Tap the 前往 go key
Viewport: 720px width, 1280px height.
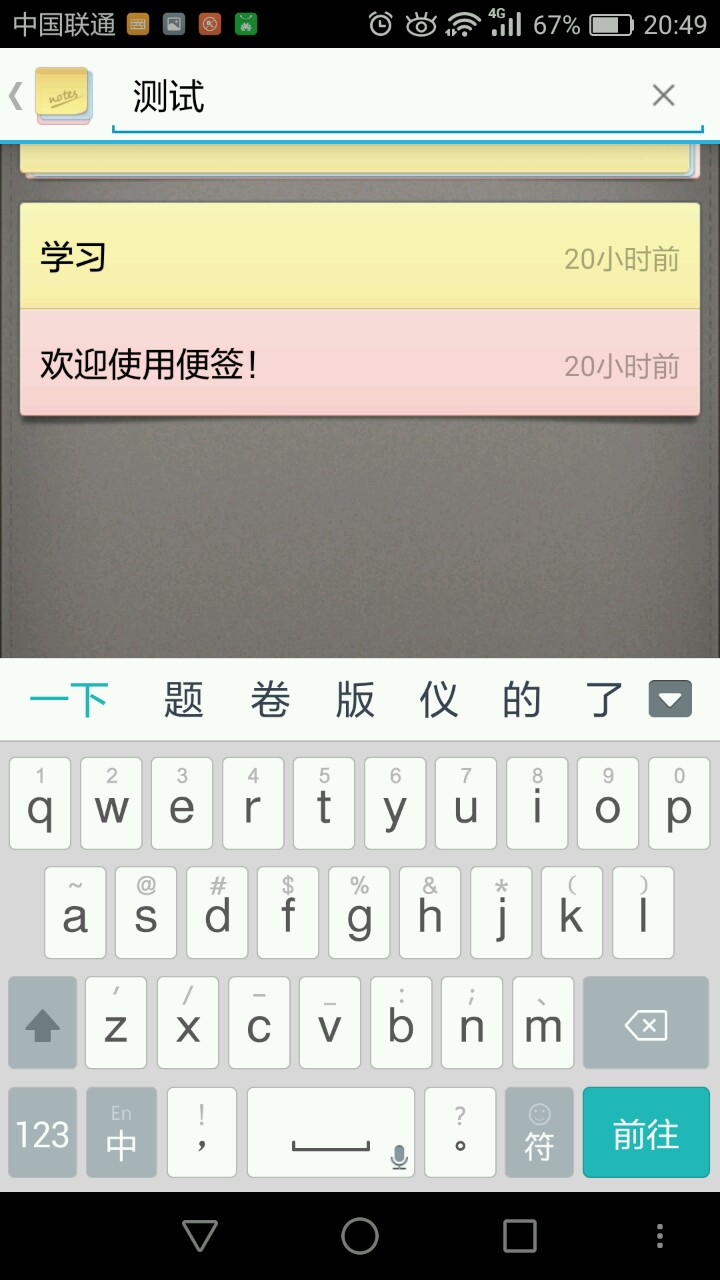(x=646, y=1133)
